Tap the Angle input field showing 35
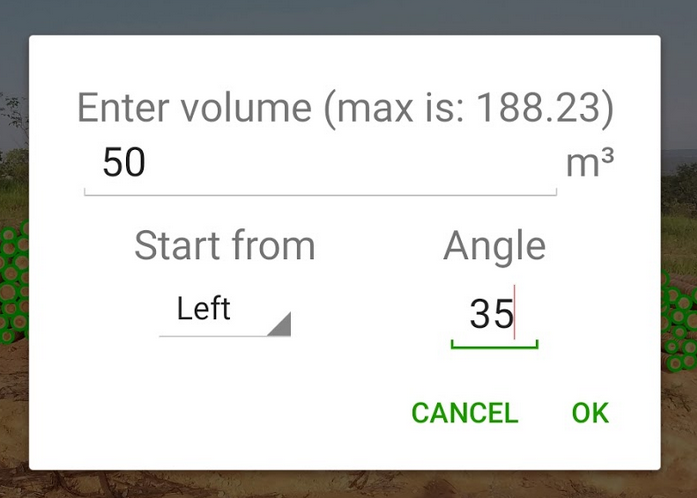The image size is (697, 498). click(494, 315)
